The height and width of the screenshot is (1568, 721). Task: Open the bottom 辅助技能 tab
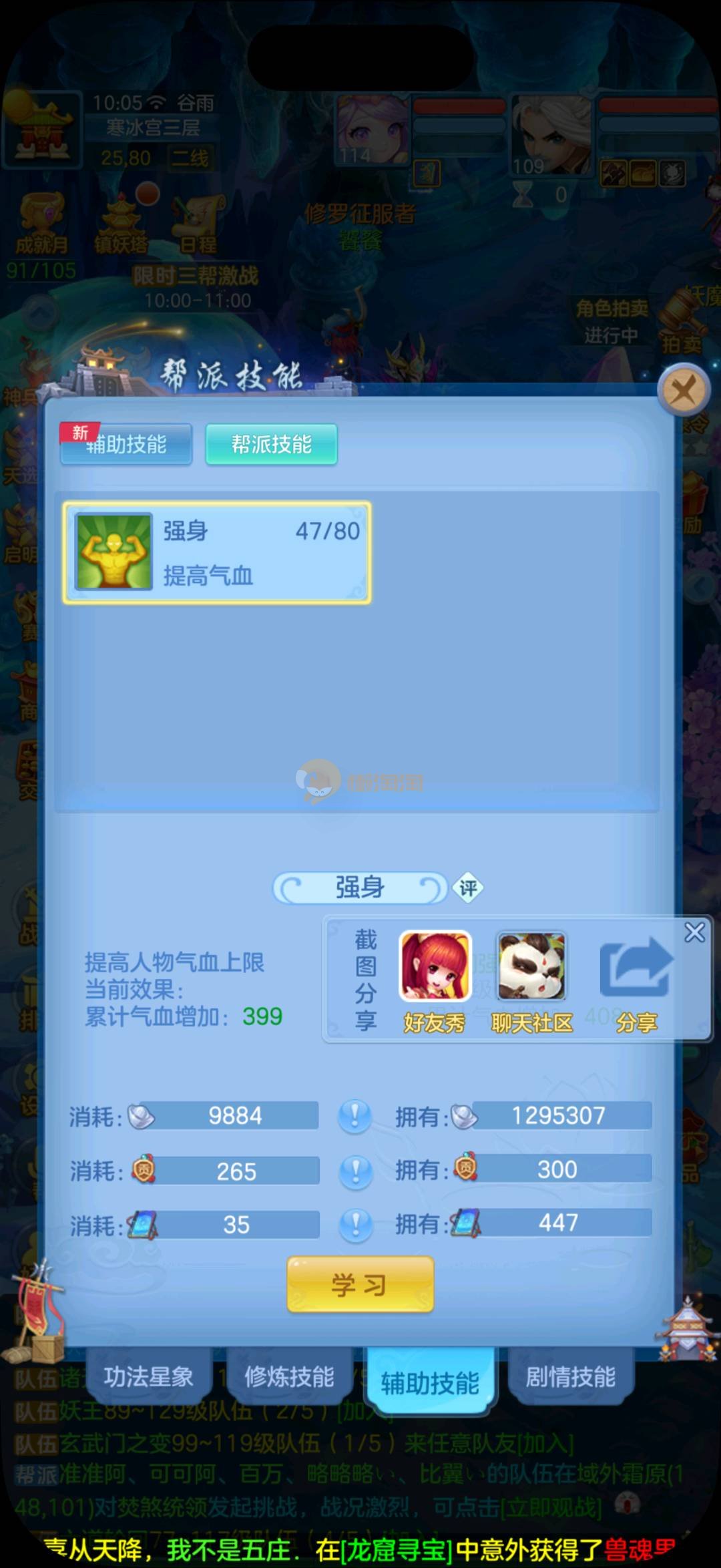[430, 1382]
